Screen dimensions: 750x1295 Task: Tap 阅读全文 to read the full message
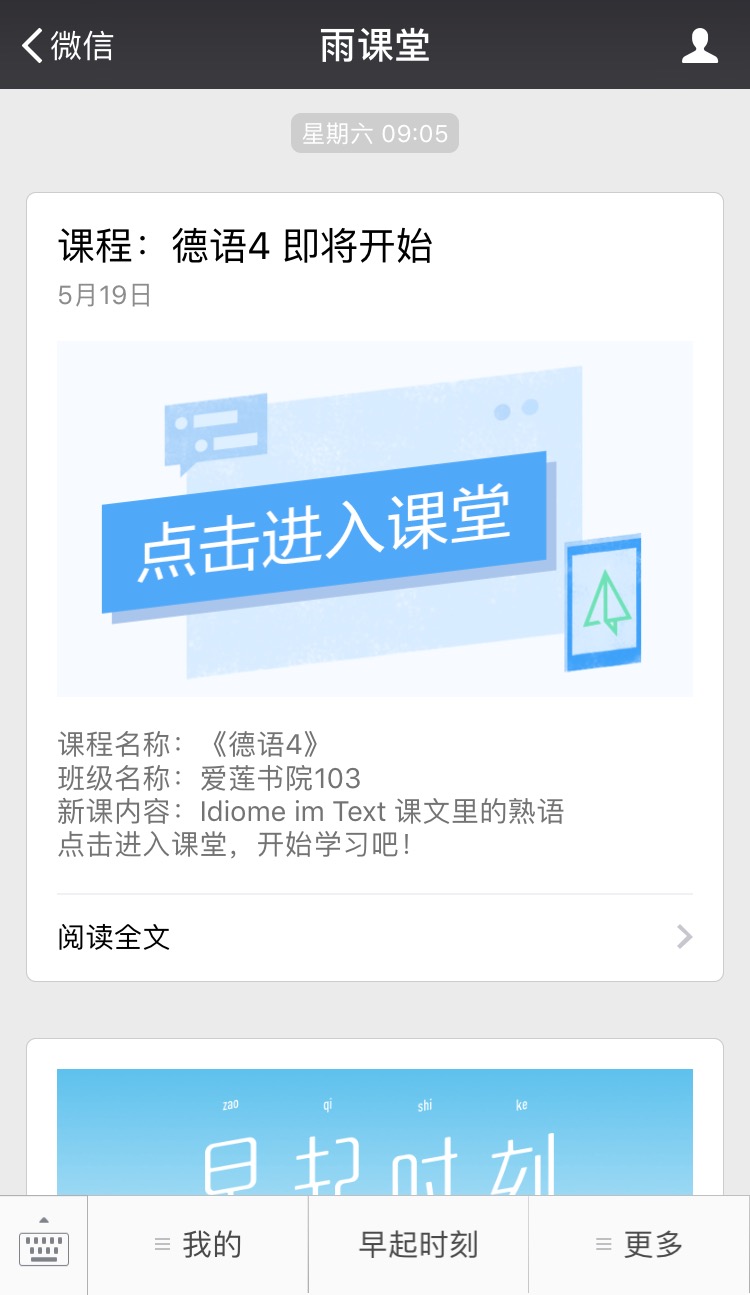374,937
